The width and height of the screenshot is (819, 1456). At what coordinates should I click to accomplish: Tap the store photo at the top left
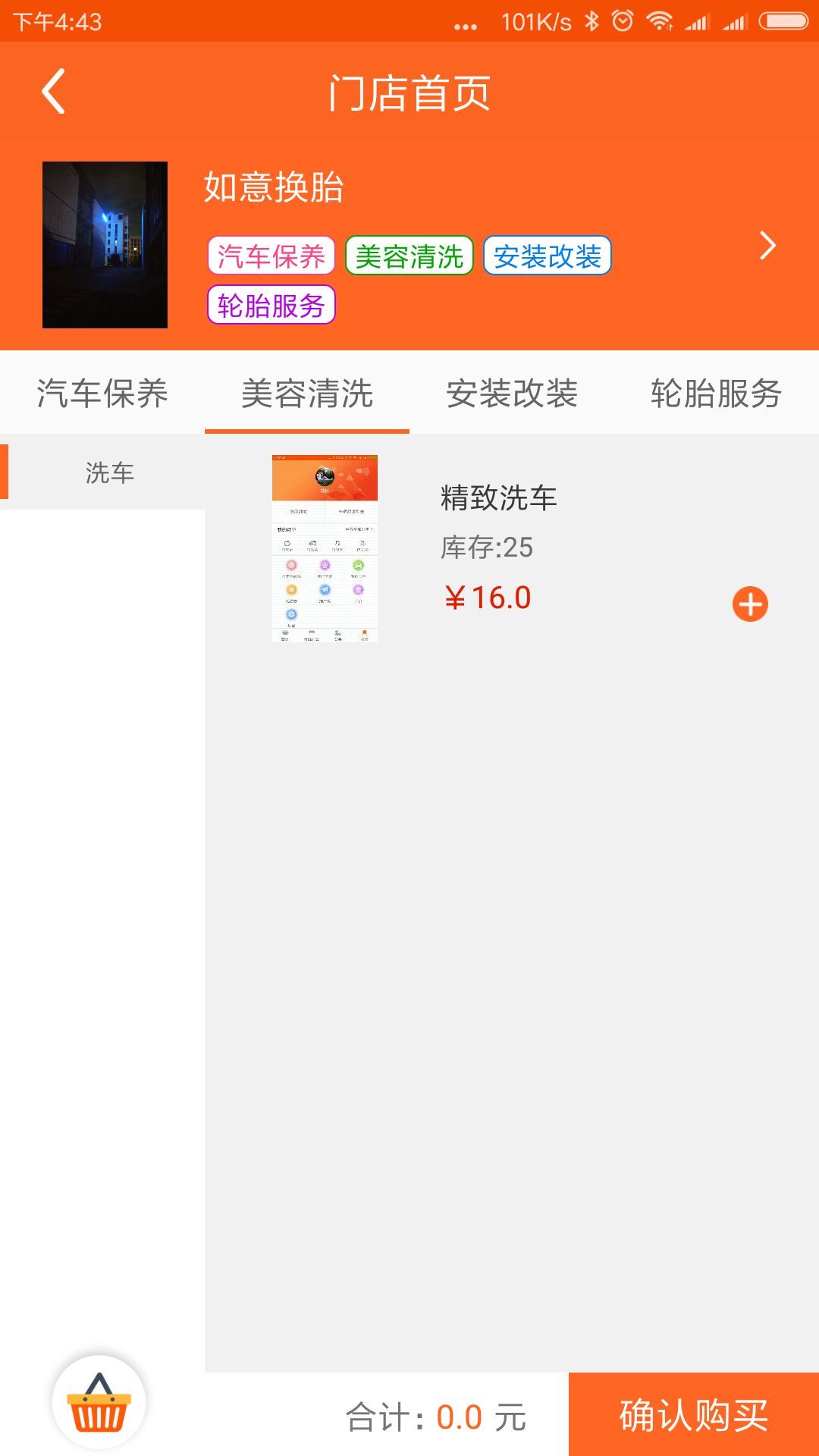coord(105,243)
